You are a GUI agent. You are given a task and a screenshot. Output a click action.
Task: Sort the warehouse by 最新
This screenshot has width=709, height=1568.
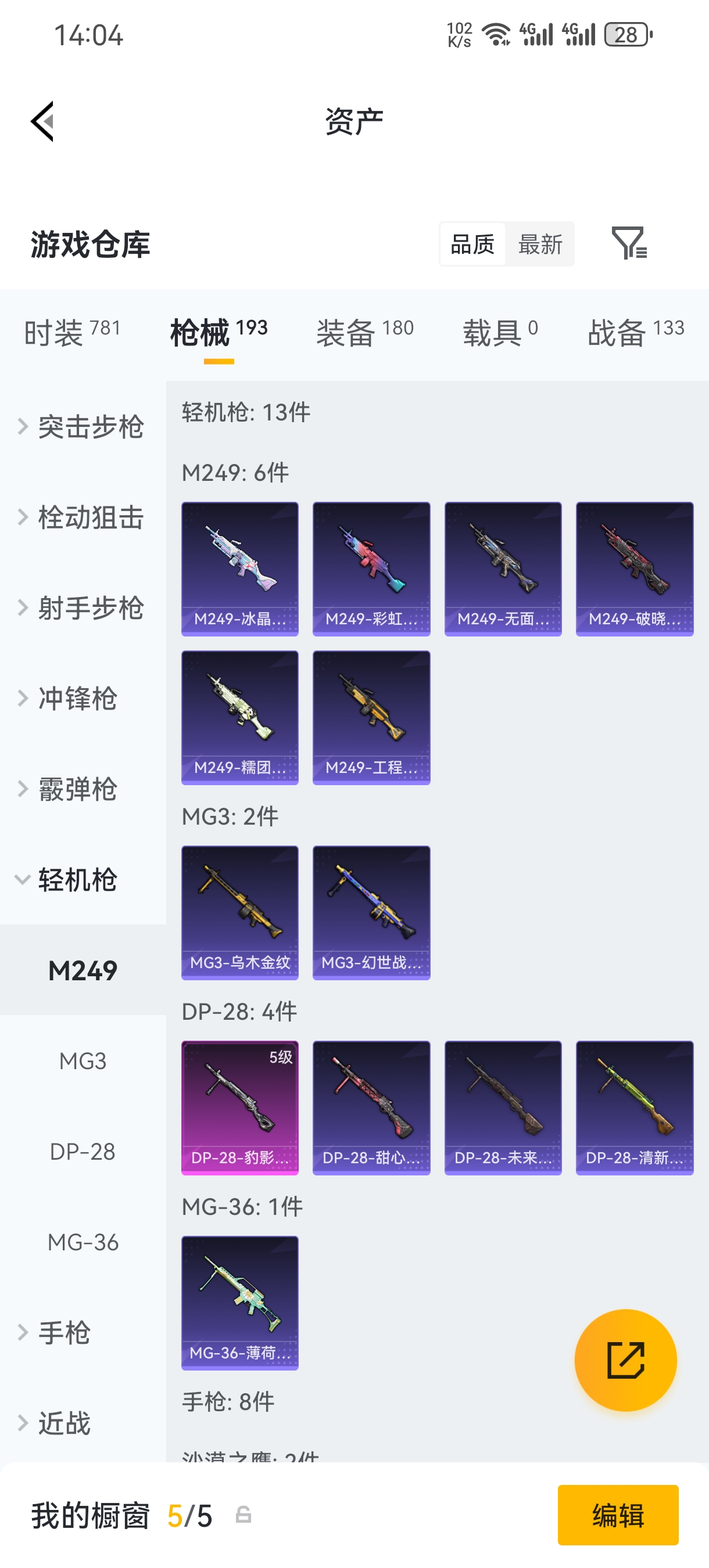540,244
